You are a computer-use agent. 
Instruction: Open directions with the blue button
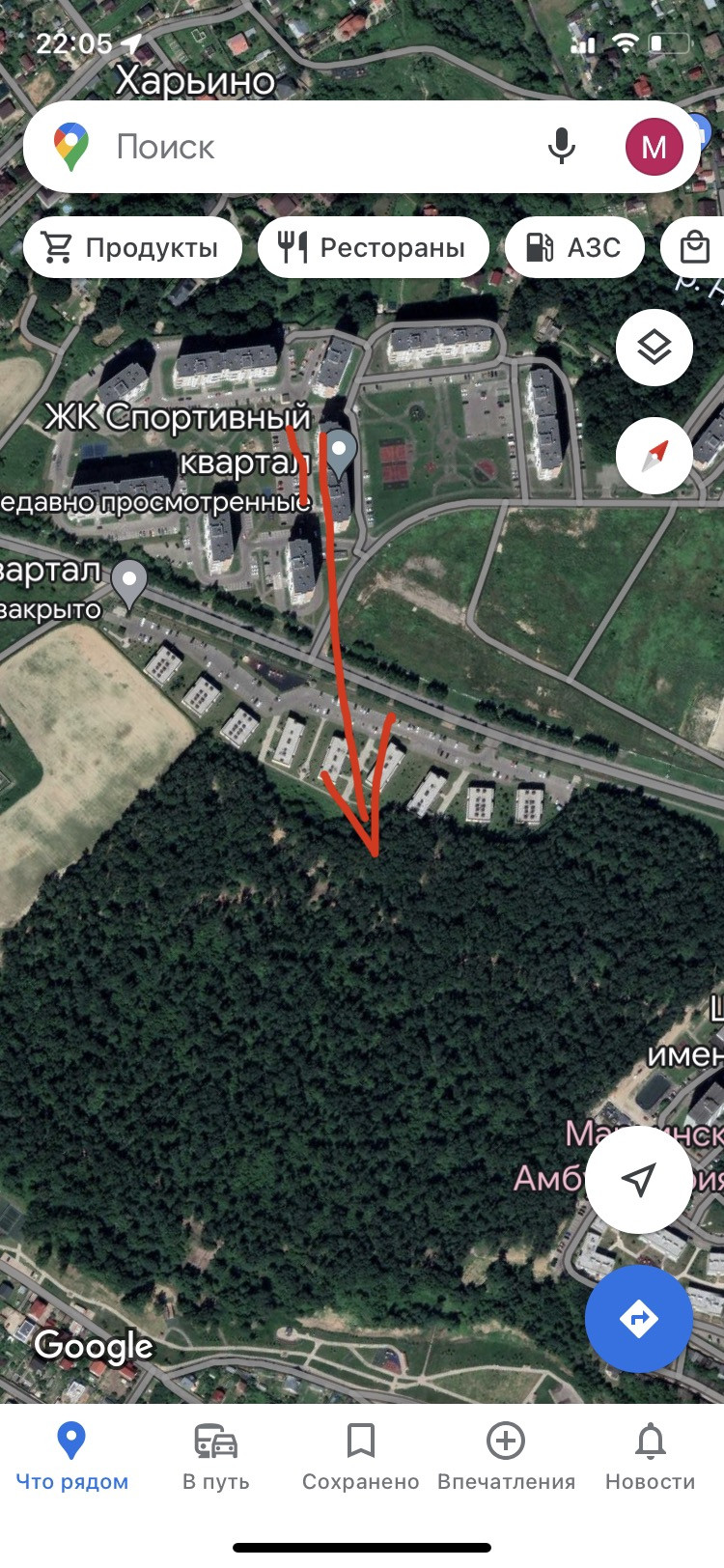click(x=638, y=1318)
